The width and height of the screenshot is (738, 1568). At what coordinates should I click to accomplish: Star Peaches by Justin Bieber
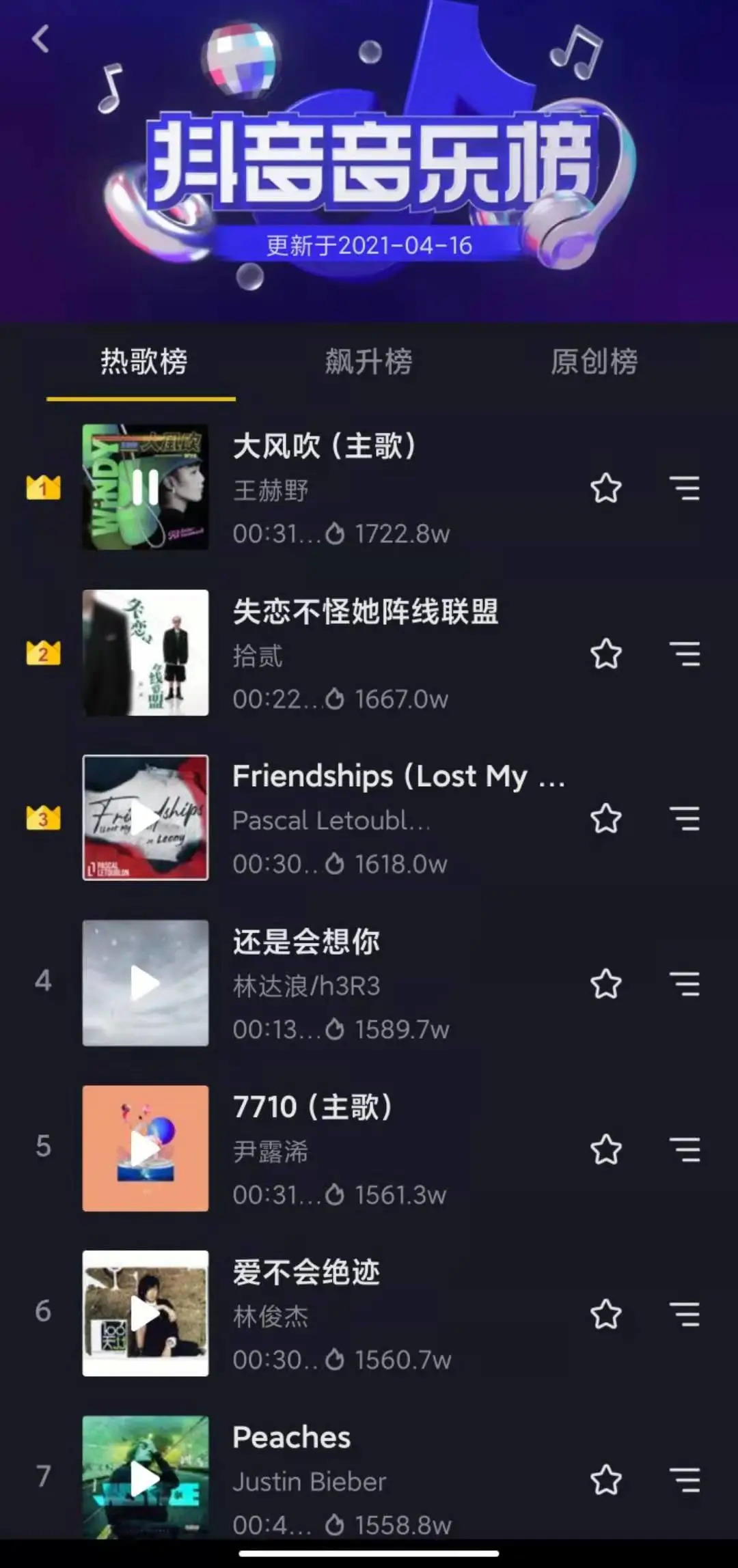605,1480
